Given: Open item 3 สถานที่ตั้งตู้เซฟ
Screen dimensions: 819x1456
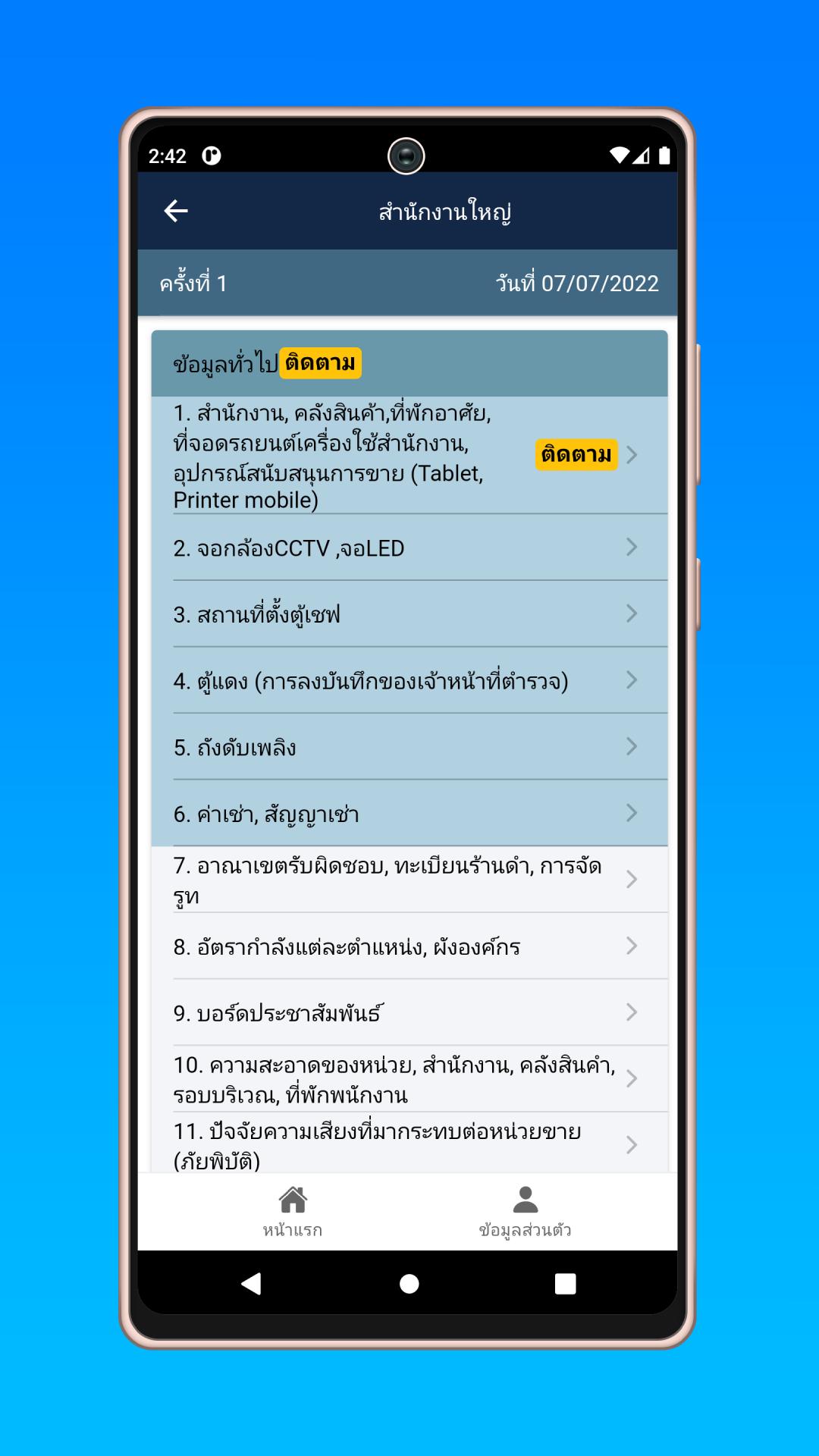Looking at the screenshot, I should click(409, 613).
